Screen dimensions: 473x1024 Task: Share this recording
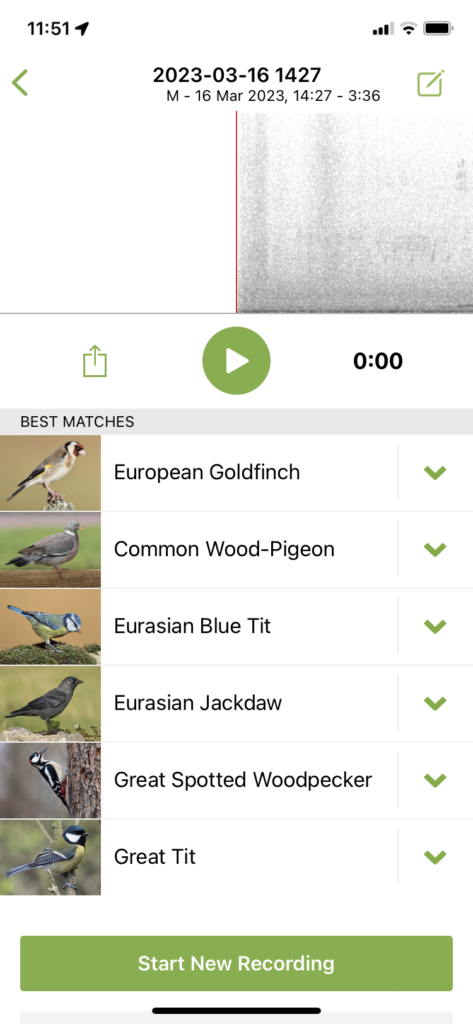click(95, 360)
